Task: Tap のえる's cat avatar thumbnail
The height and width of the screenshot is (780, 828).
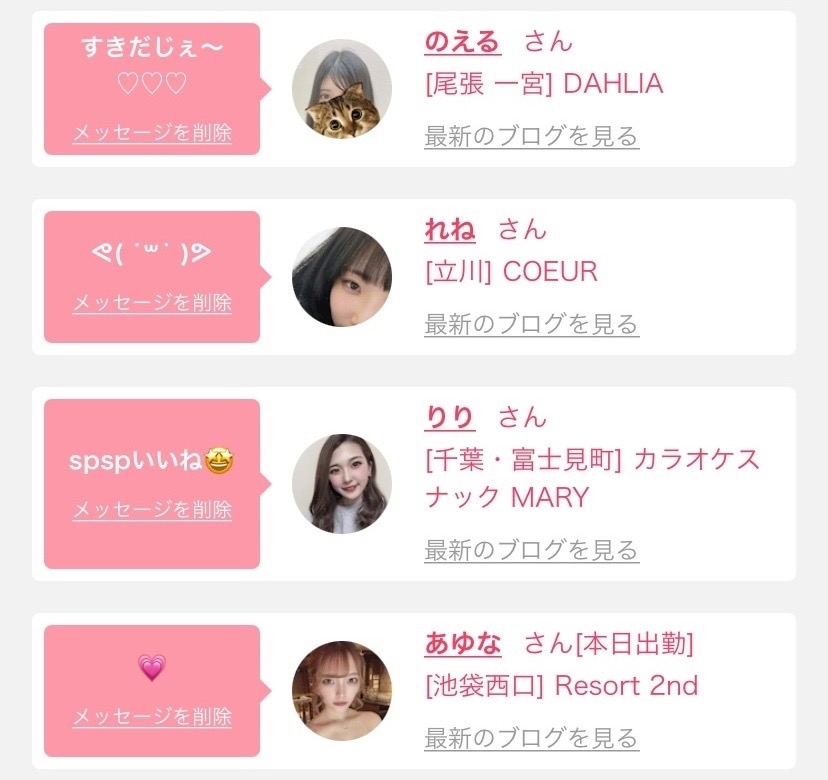Action: pyautogui.click(x=341, y=89)
